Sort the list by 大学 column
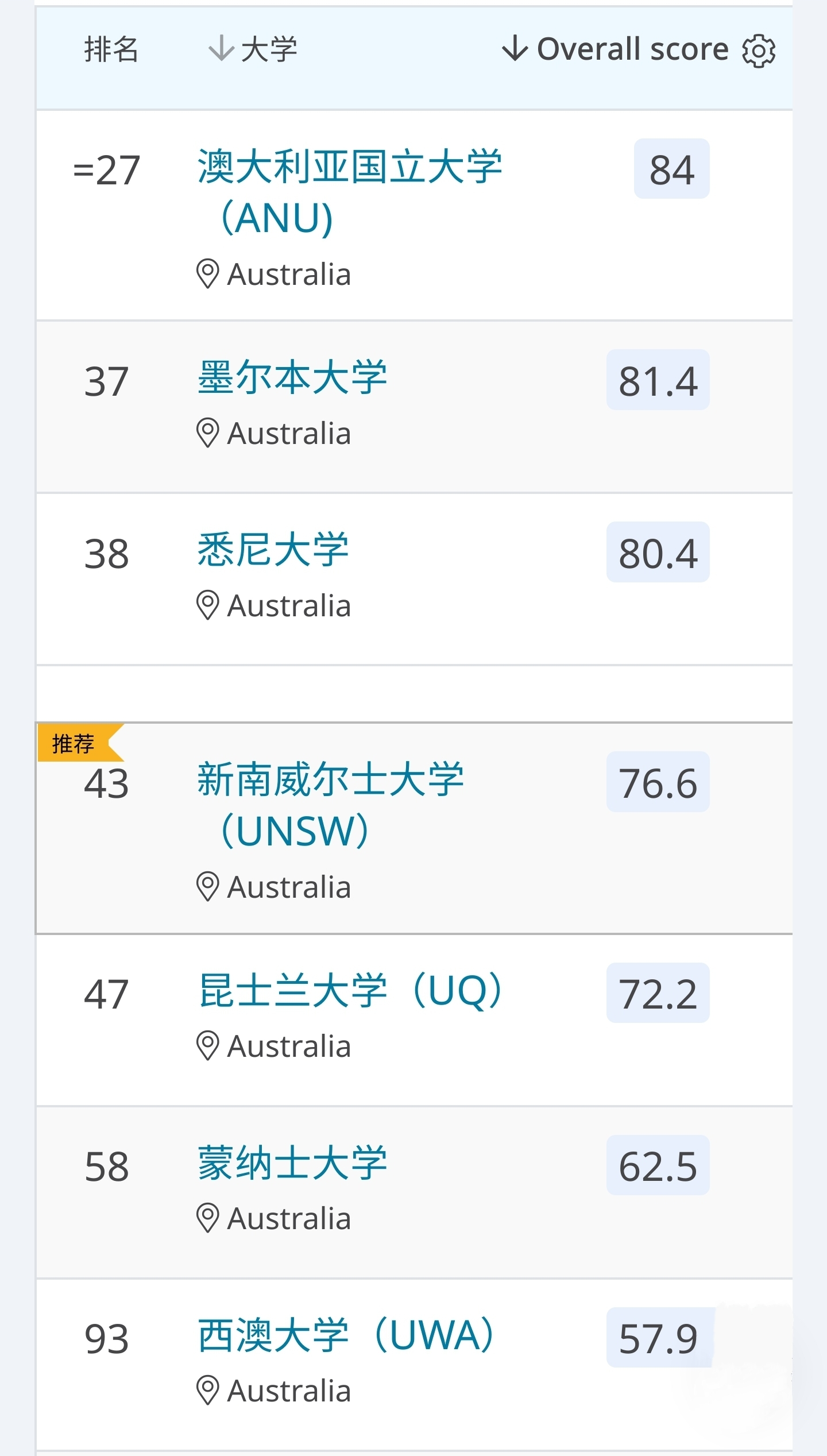Screen dimensions: 827x1456 tap(253, 49)
